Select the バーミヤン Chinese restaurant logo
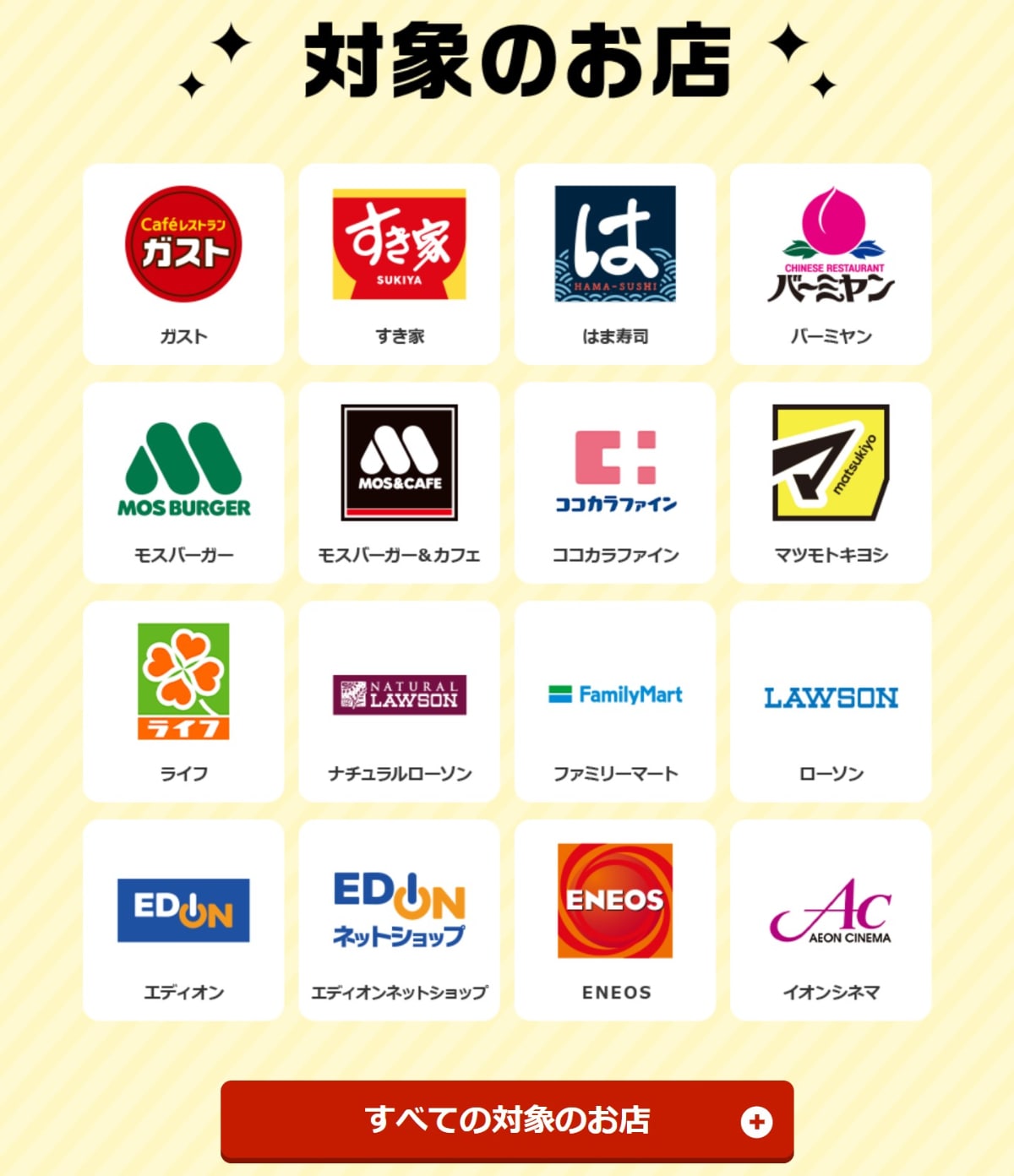This screenshot has height=1176, width=1014. point(831,249)
